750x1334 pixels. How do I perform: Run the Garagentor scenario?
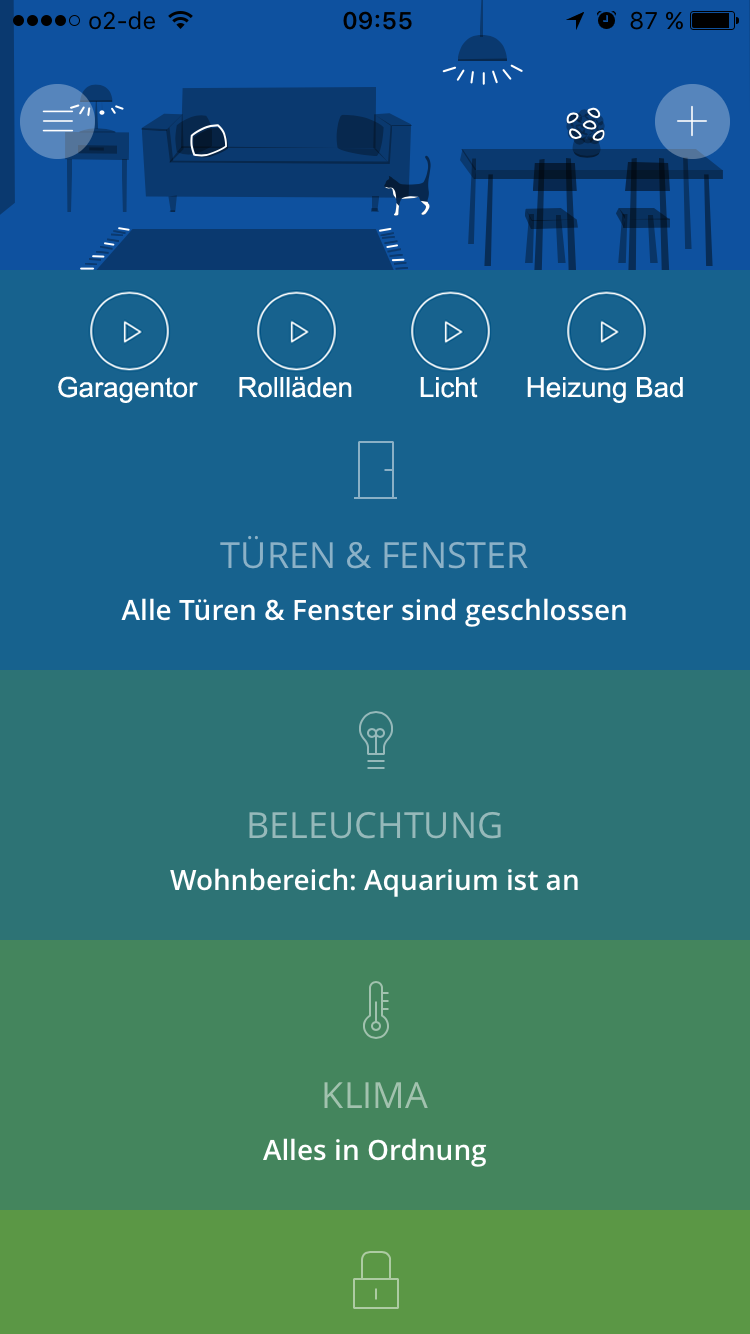coord(129,331)
